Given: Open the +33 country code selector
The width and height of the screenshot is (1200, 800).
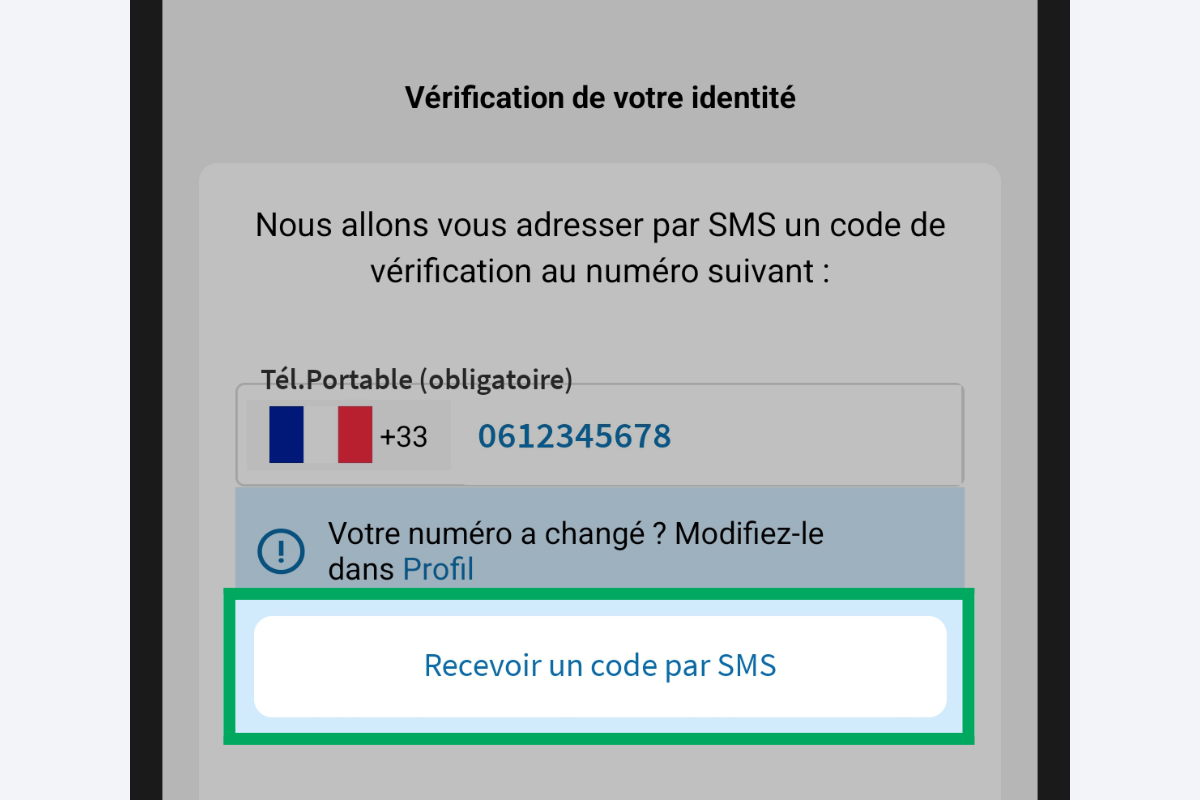Looking at the screenshot, I should 349,436.
